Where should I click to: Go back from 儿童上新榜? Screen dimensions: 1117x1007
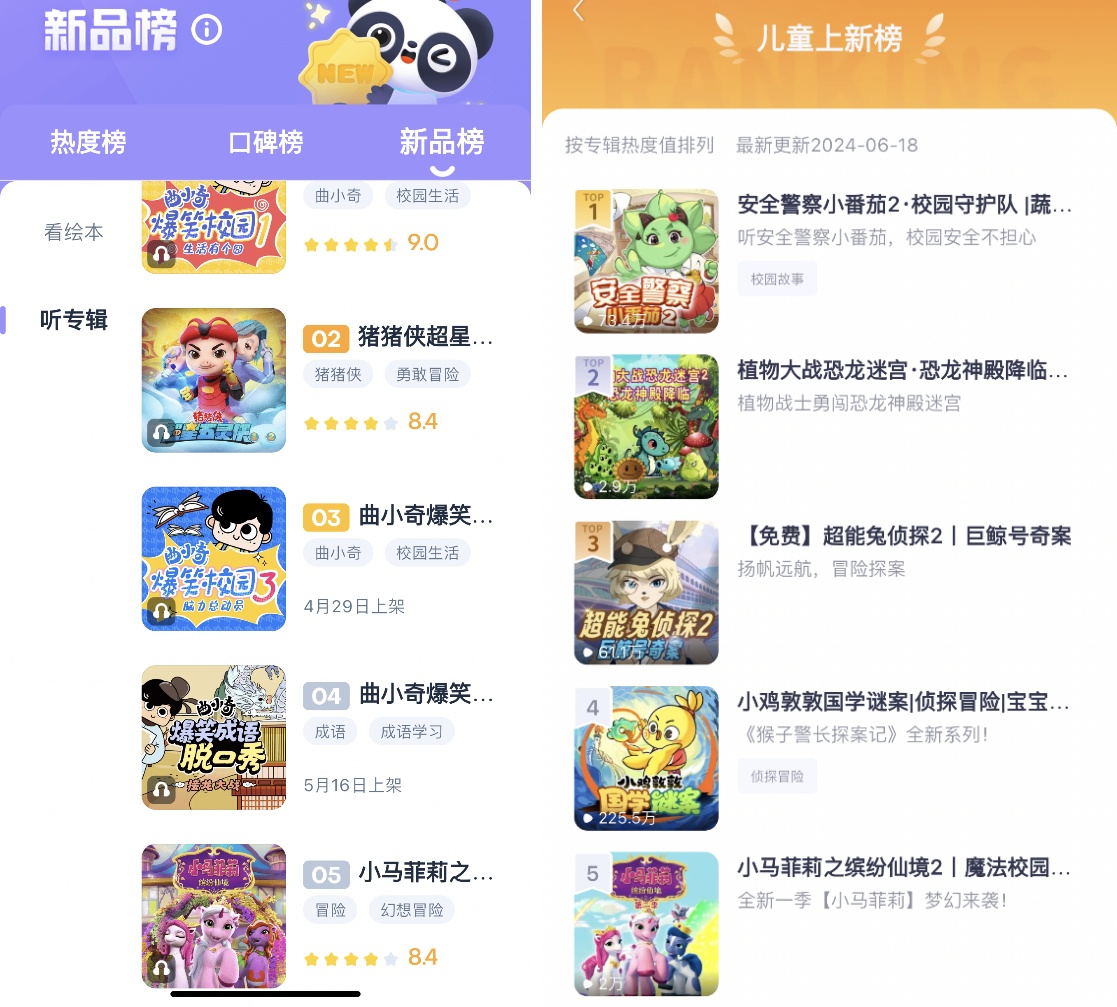577,12
